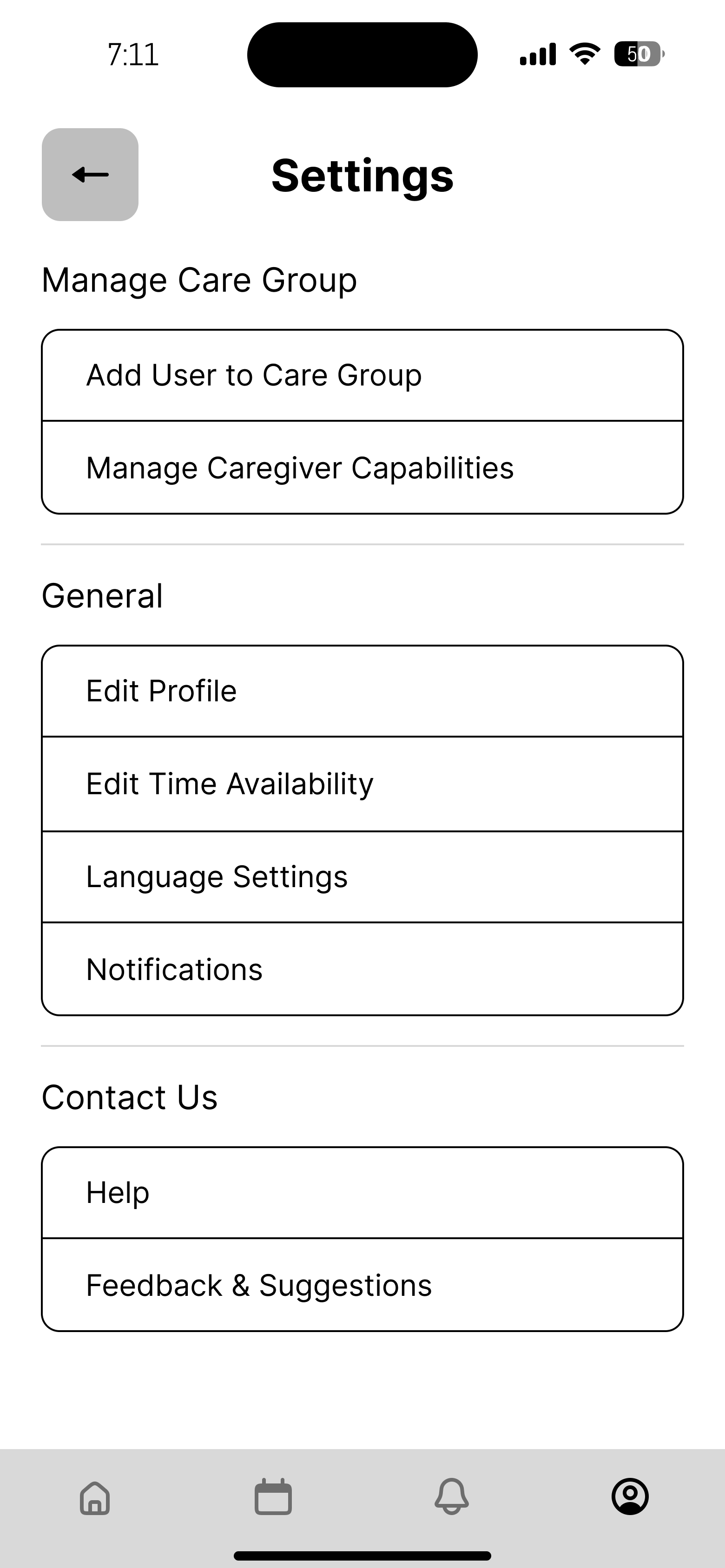
Task: Switch to the calendar tab
Action: (x=273, y=1496)
